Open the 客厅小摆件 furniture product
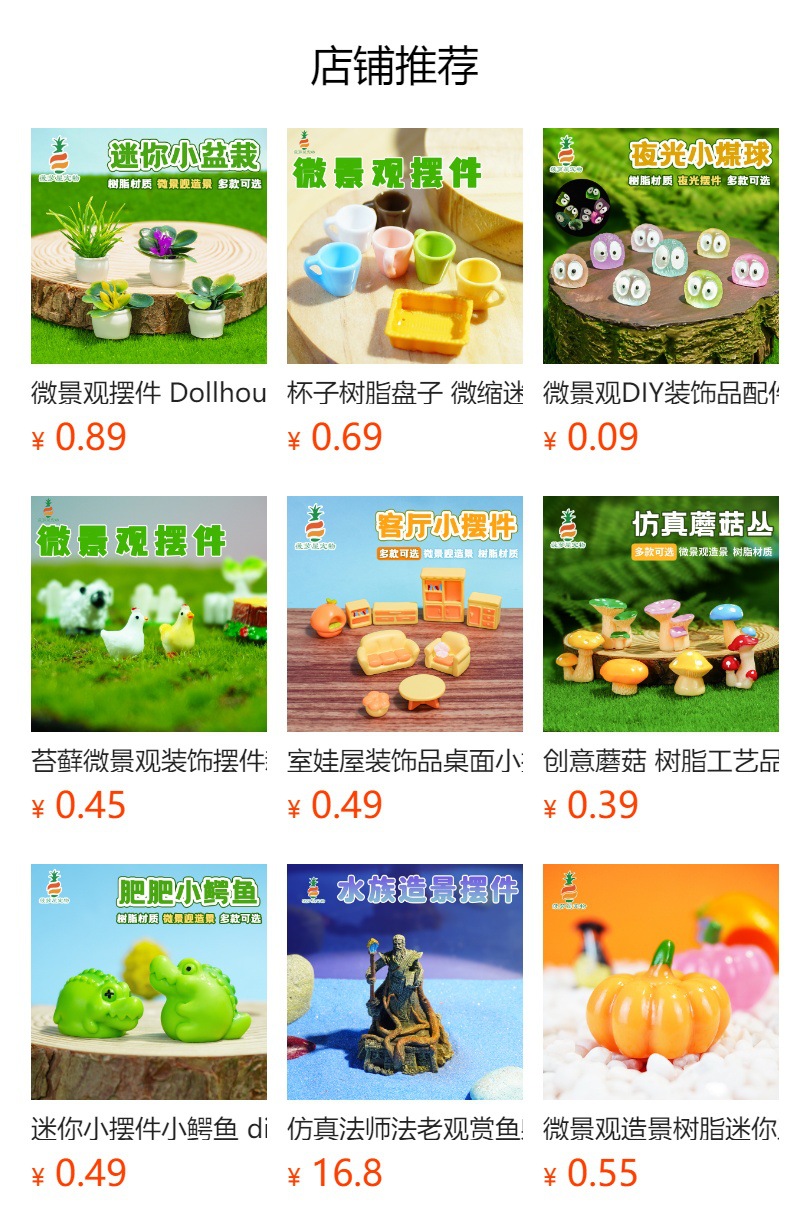Viewport: 790px width, 1232px height. click(405, 614)
